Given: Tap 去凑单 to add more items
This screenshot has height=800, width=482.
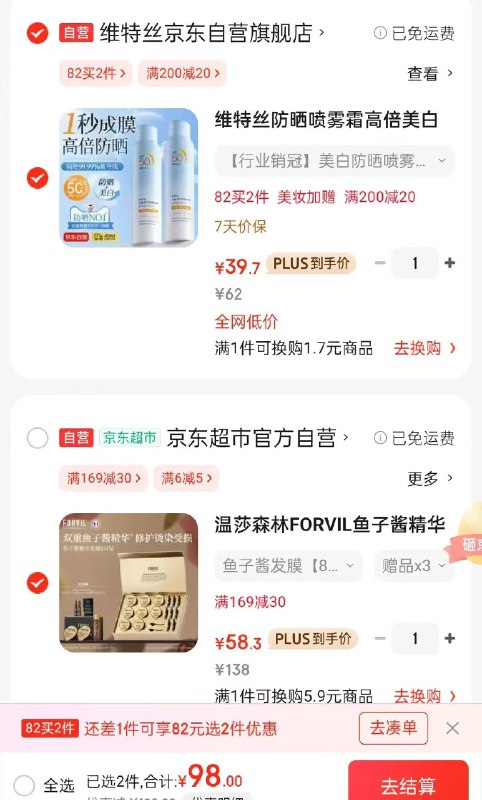Looking at the screenshot, I should tap(393, 728).
